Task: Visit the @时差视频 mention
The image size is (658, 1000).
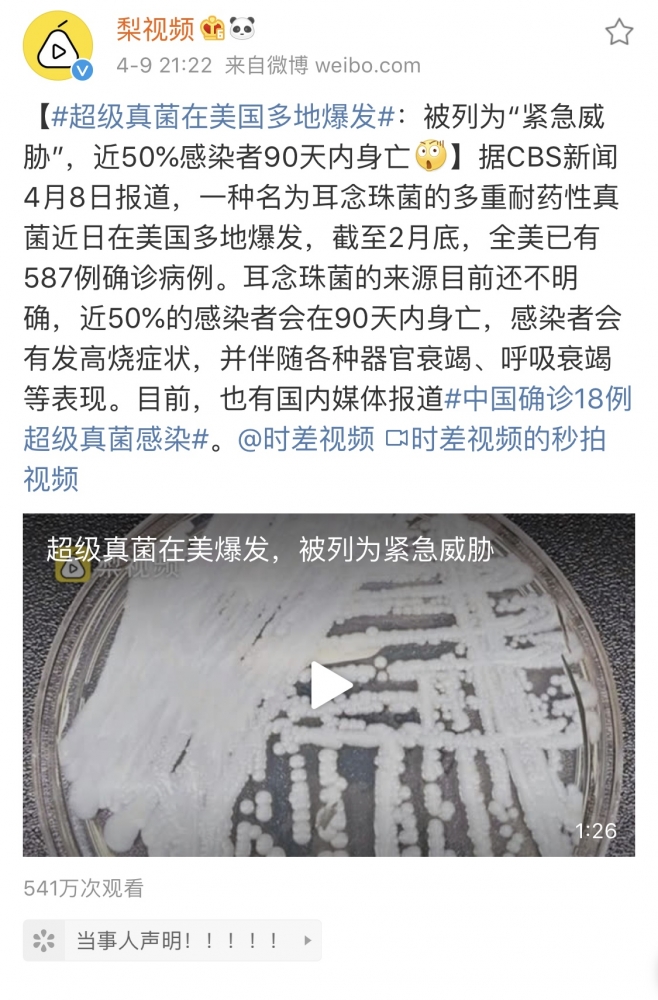Action: pyautogui.click(x=305, y=439)
